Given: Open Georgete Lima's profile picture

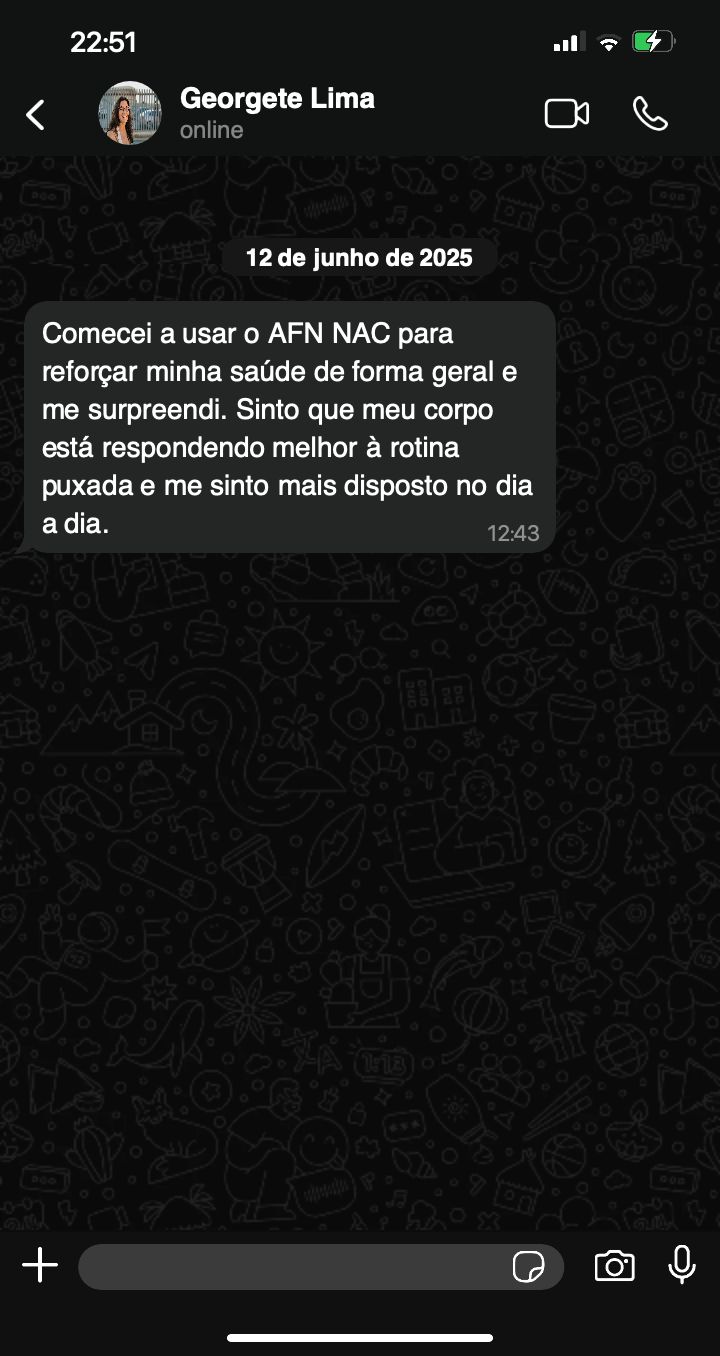Looking at the screenshot, I should click(x=130, y=113).
